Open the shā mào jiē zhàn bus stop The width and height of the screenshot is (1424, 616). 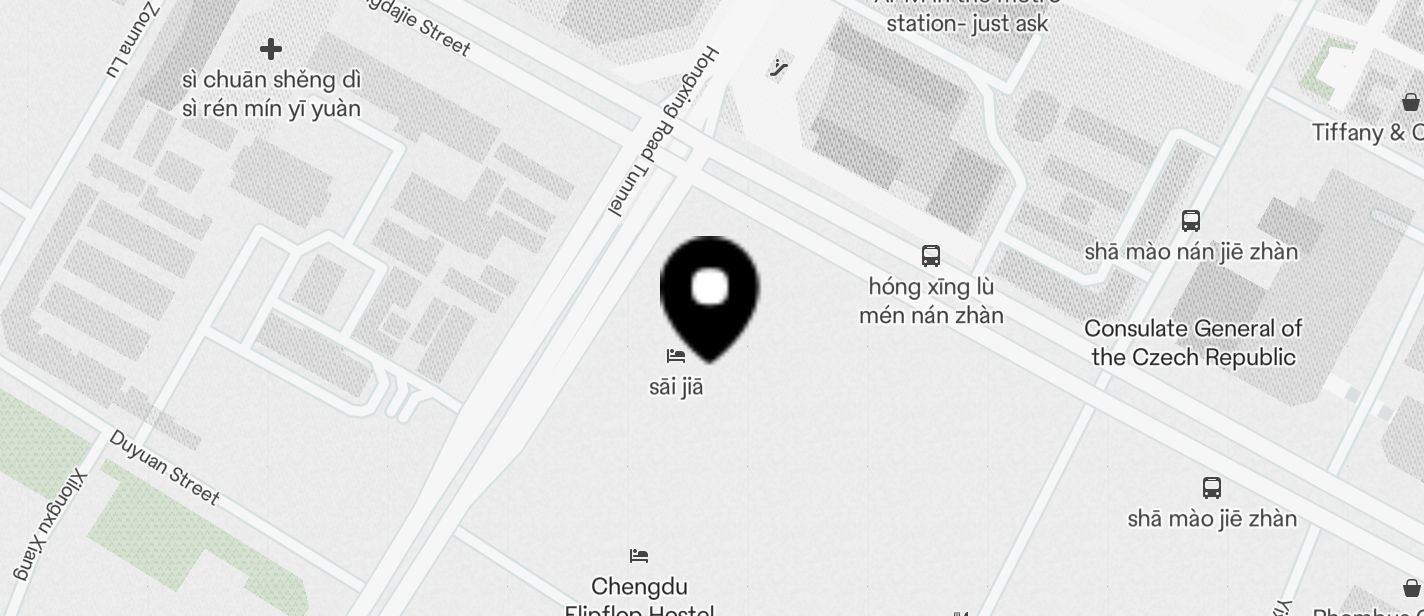(x=1211, y=488)
